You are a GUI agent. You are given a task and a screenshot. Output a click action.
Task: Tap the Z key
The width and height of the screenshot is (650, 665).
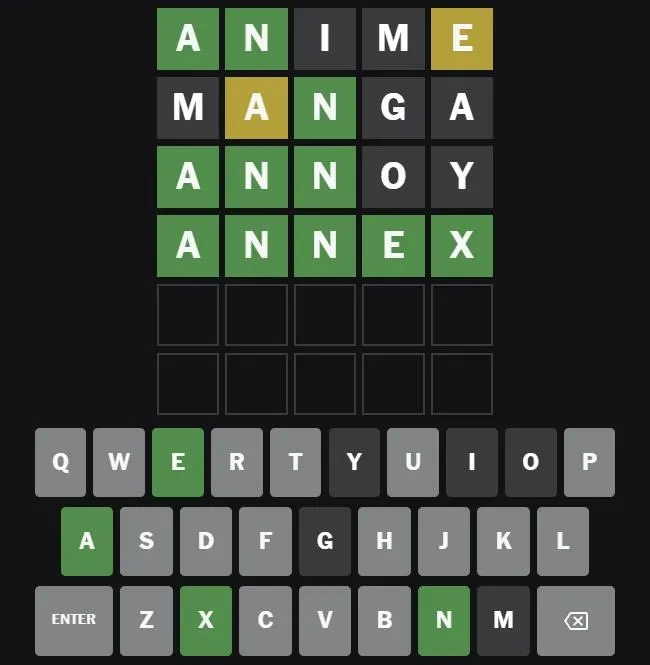point(146,620)
